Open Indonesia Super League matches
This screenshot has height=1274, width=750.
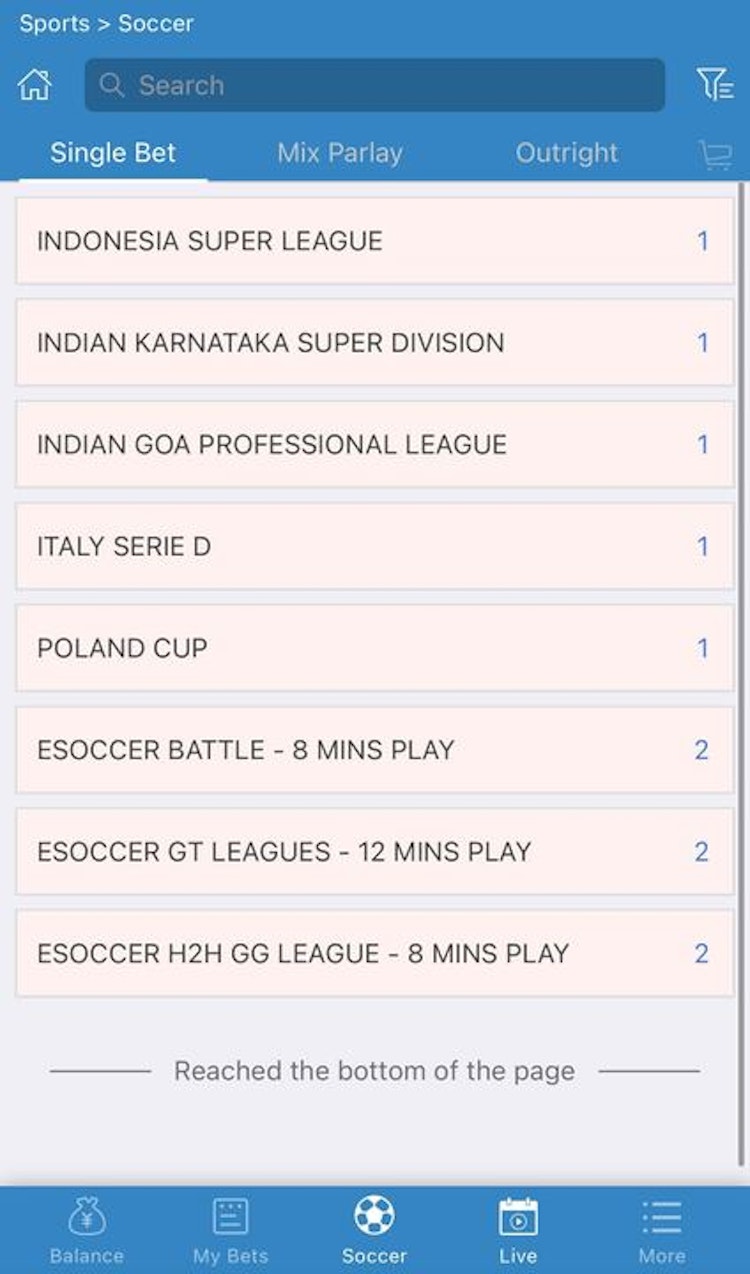click(375, 241)
